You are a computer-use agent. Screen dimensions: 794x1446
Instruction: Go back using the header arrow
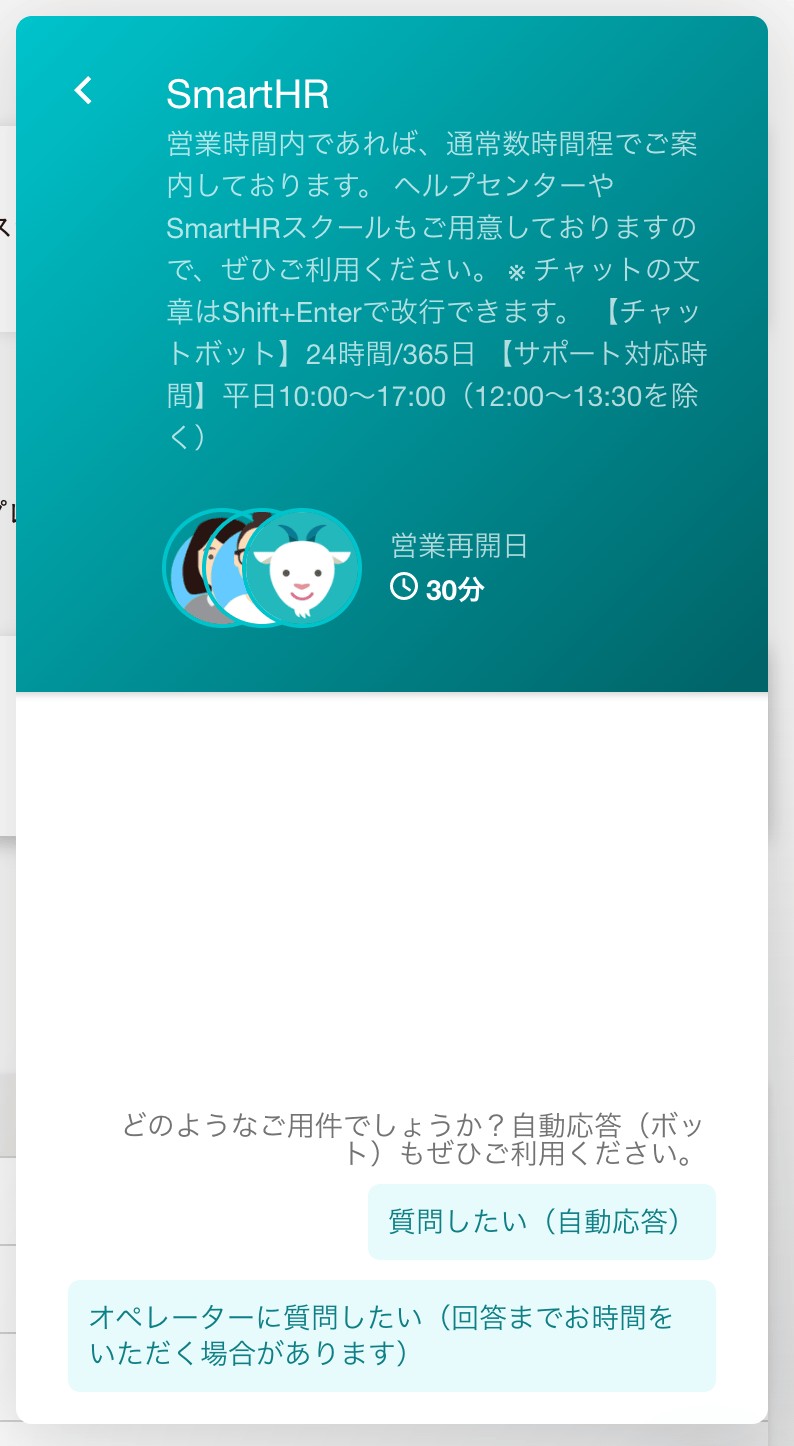pyautogui.click(x=84, y=91)
